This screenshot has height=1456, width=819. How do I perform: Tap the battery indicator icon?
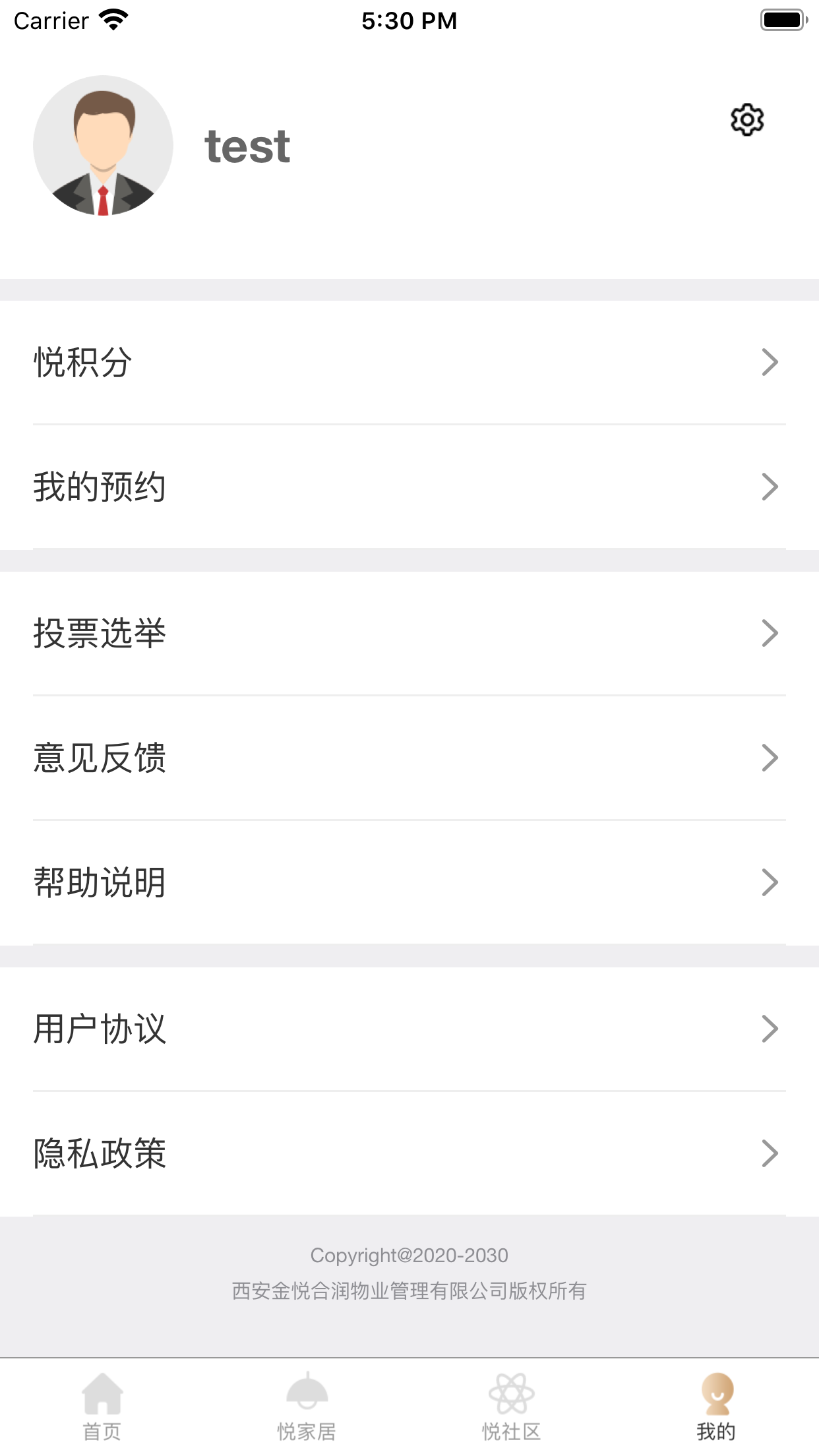[x=783, y=20]
